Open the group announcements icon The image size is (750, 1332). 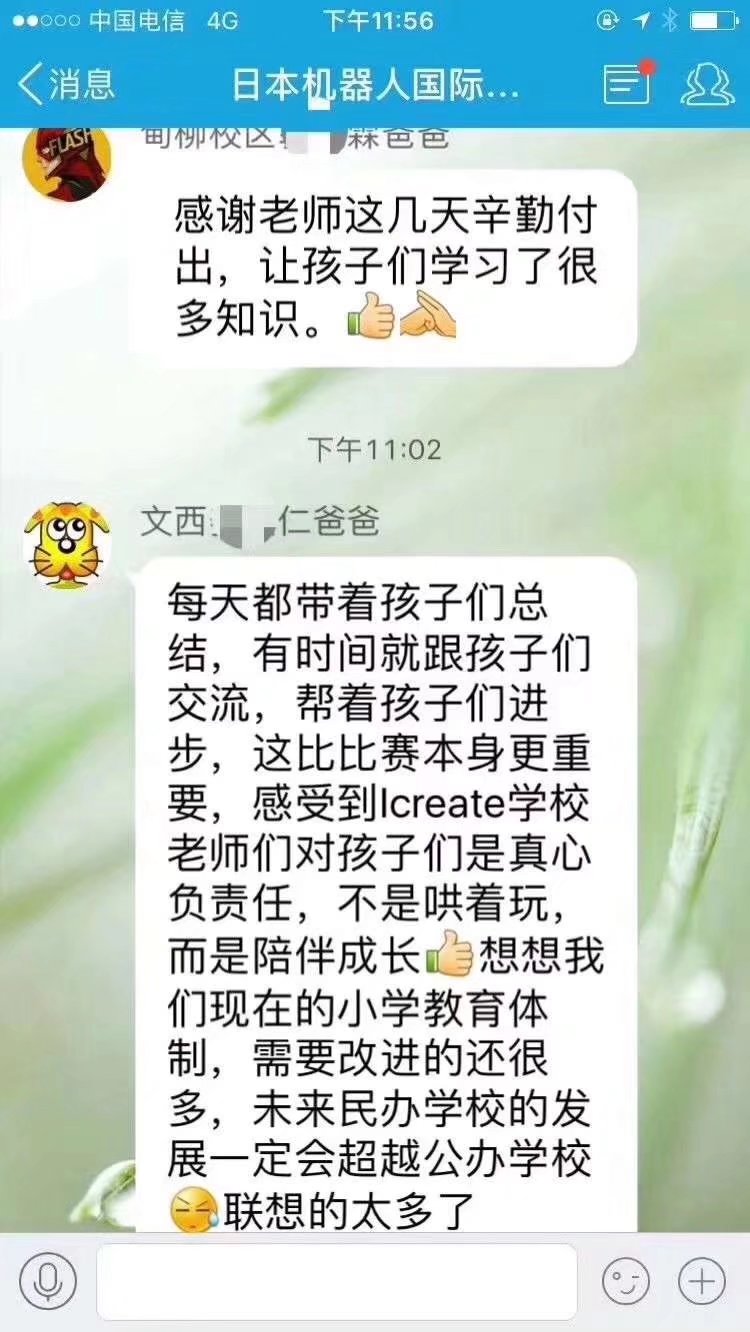pos(627,84)
